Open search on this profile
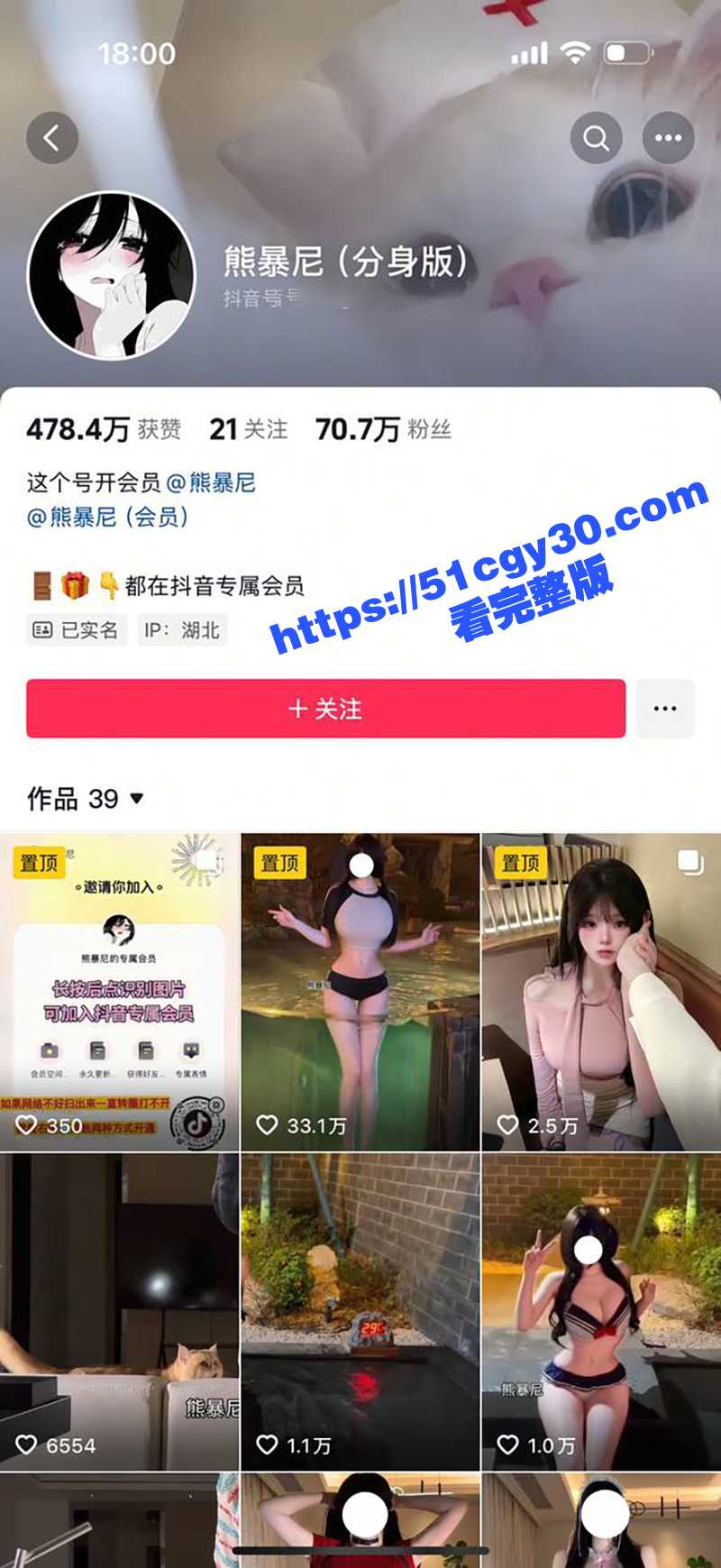Screen dimensions: 721x1568 [x=596, y=138]
